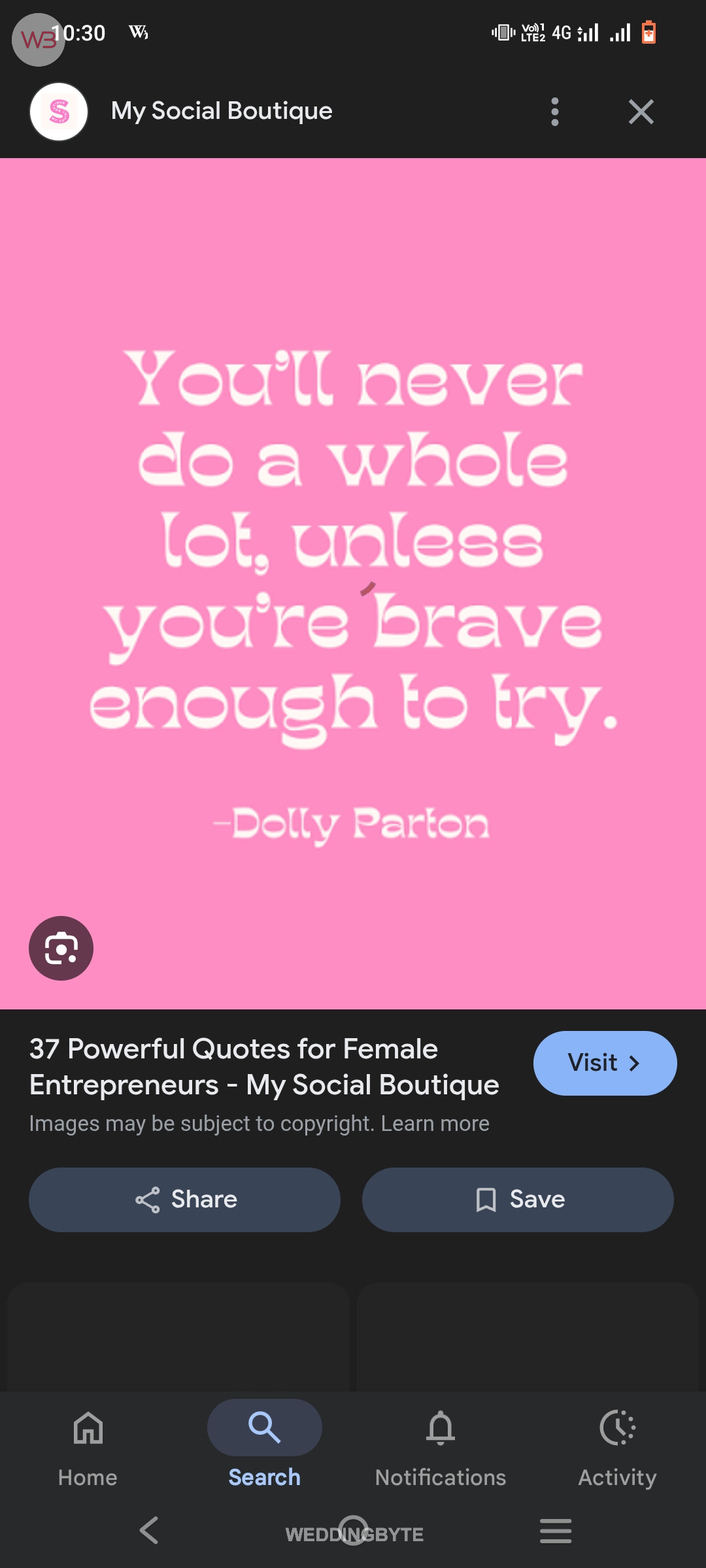The width and height of the screenshot is (706, 1568).
Task: Search this image with Google Lens
Action: click(61, 948)
